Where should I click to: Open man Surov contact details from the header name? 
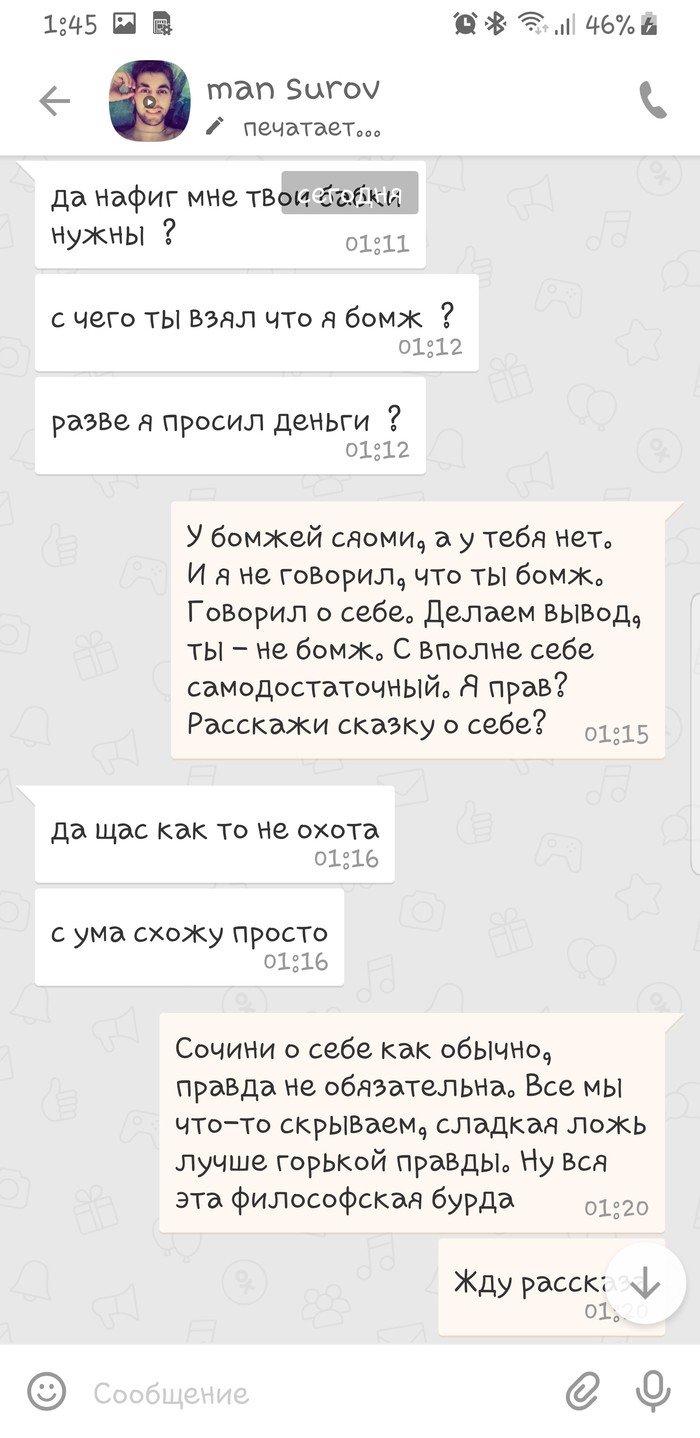click(x=293, y=90)
